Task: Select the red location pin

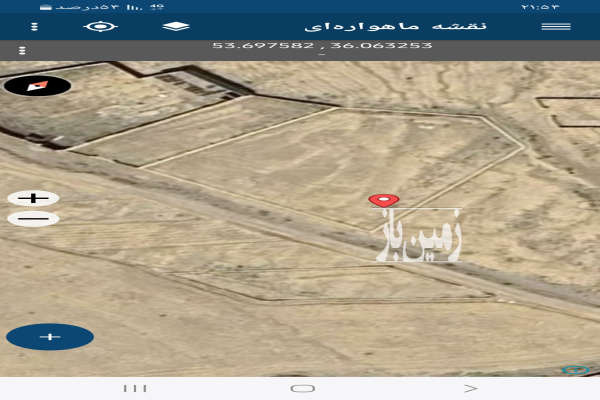Action: [x=384, y=201]
